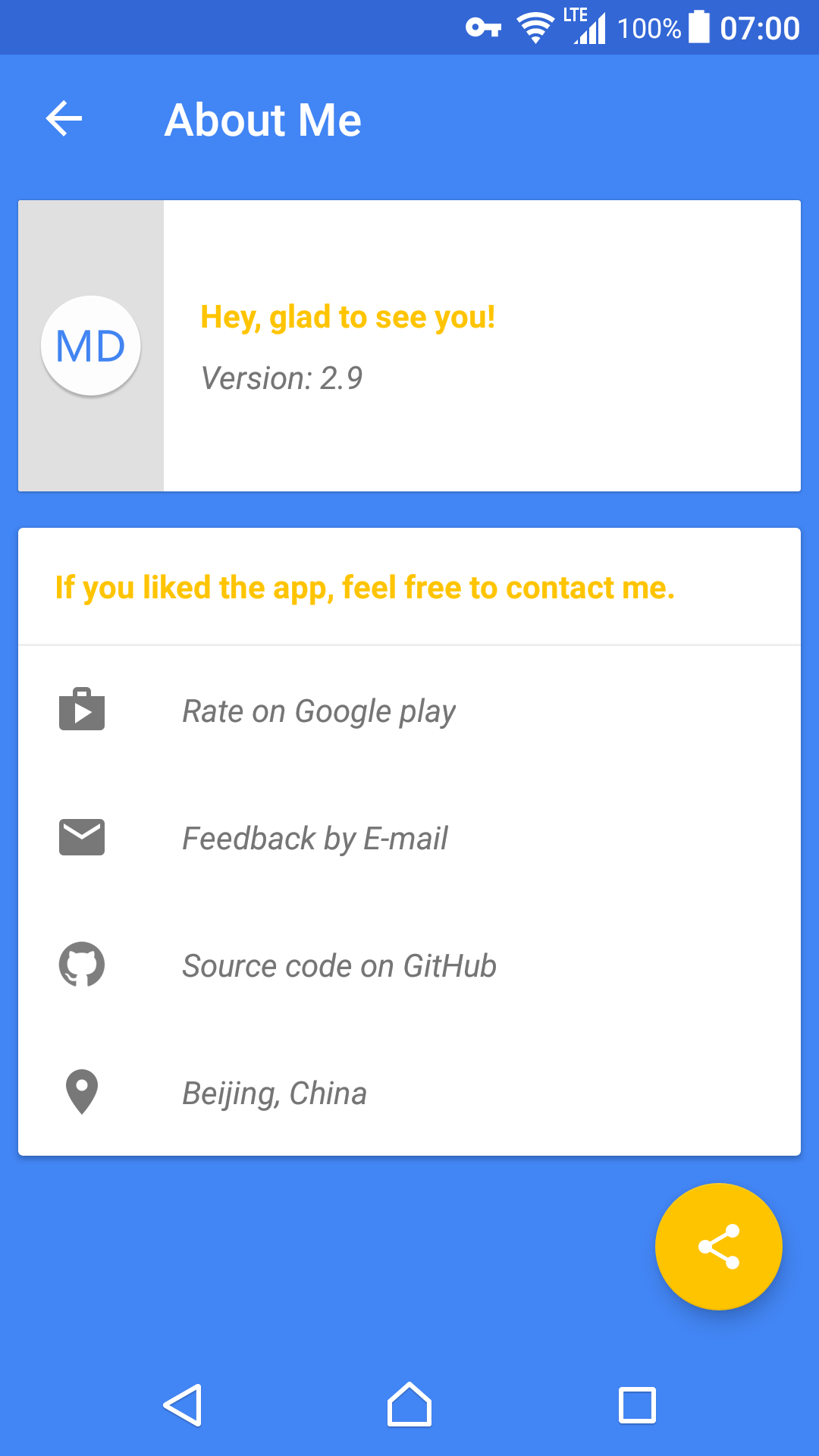
Task: Tap the yellow share floating button
Action: tap(718, 1246)
